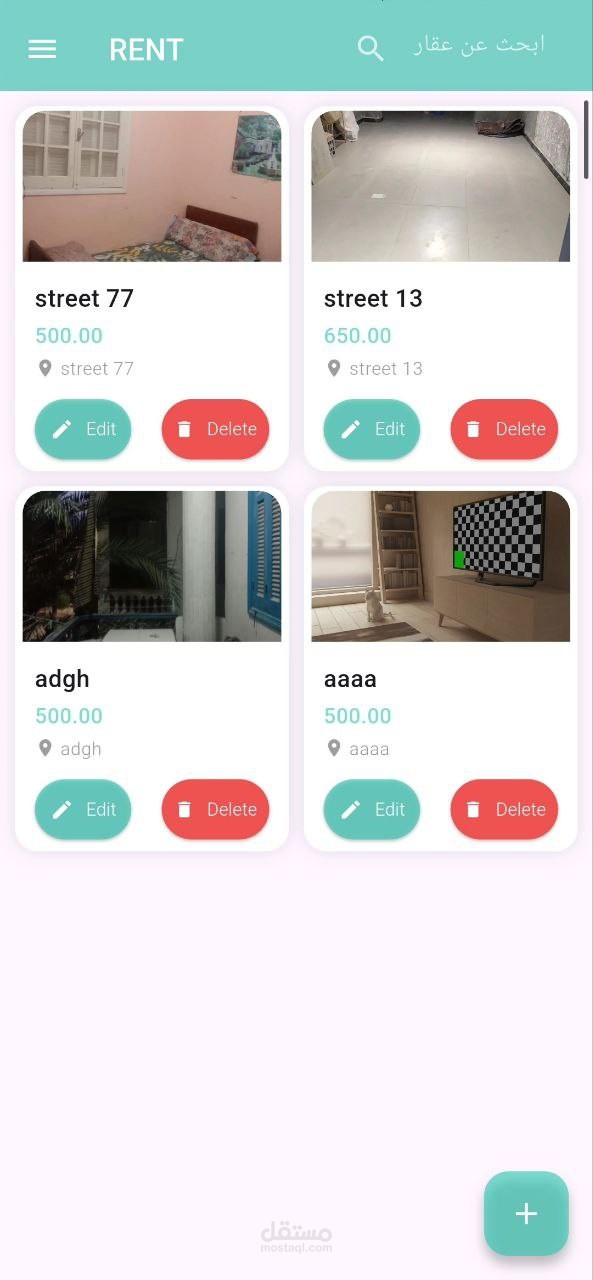Delete the street 77 listing
The height and width of the screenshot is (1280, 593).
pos(215,429)
